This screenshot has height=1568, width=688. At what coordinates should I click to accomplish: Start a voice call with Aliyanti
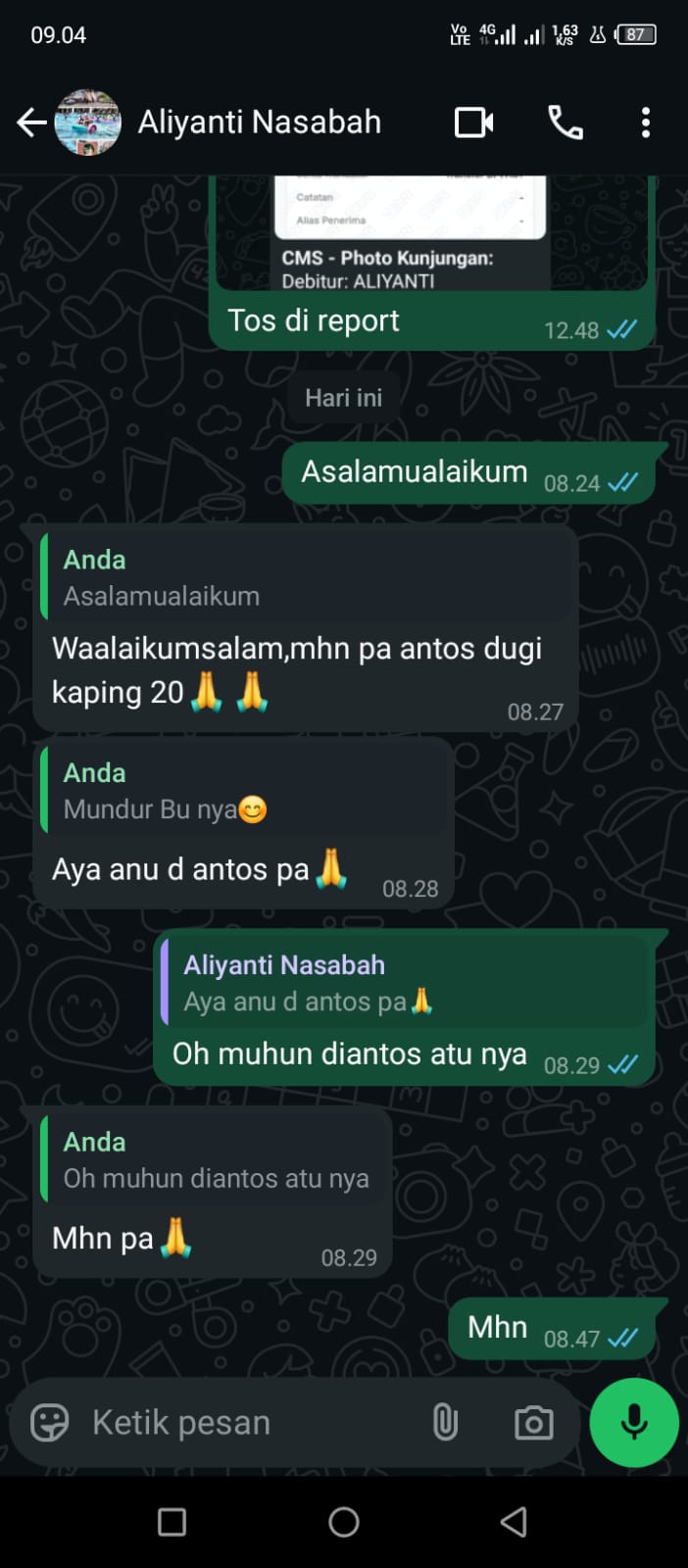[x=565, y=122]
